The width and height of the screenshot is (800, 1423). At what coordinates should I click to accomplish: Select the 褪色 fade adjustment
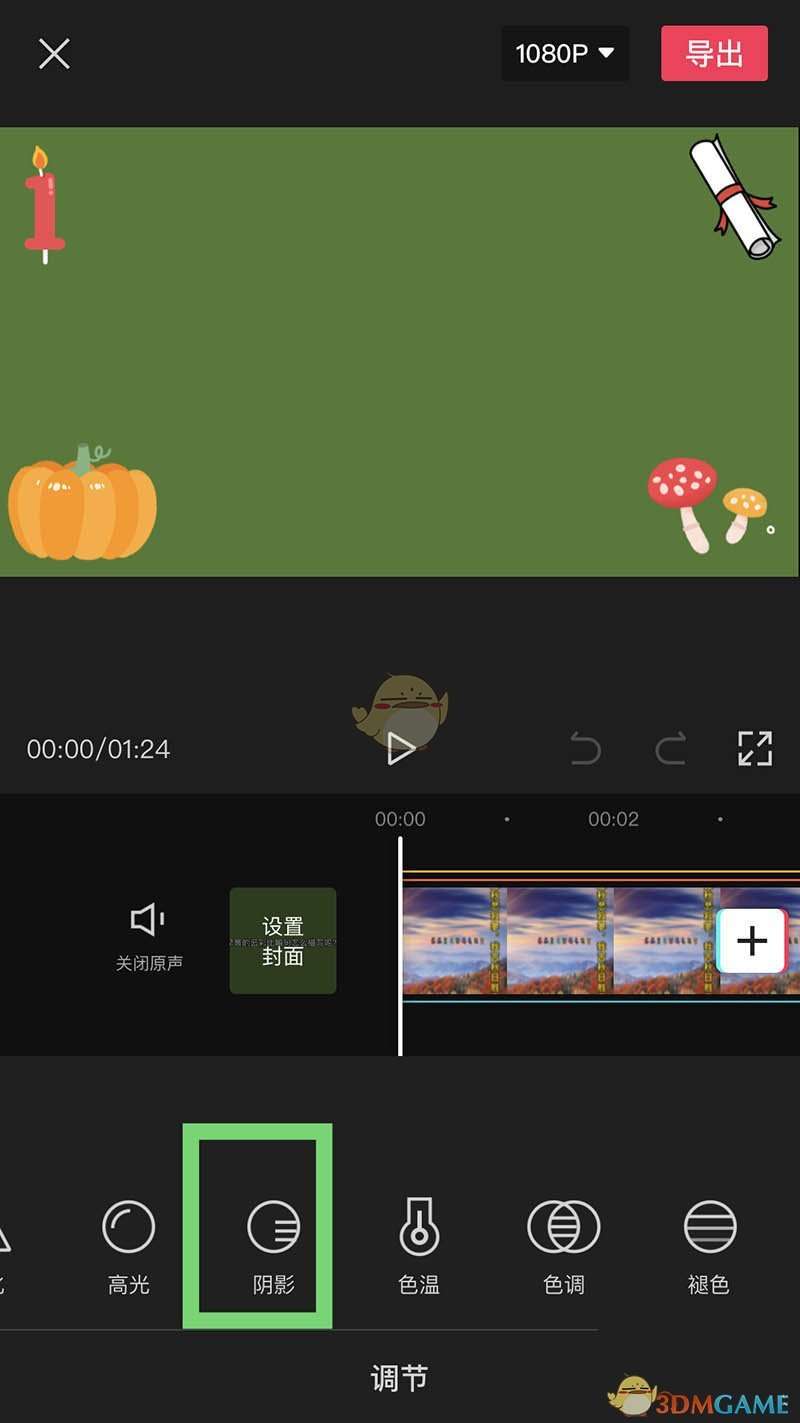[x=709, y=1245]
